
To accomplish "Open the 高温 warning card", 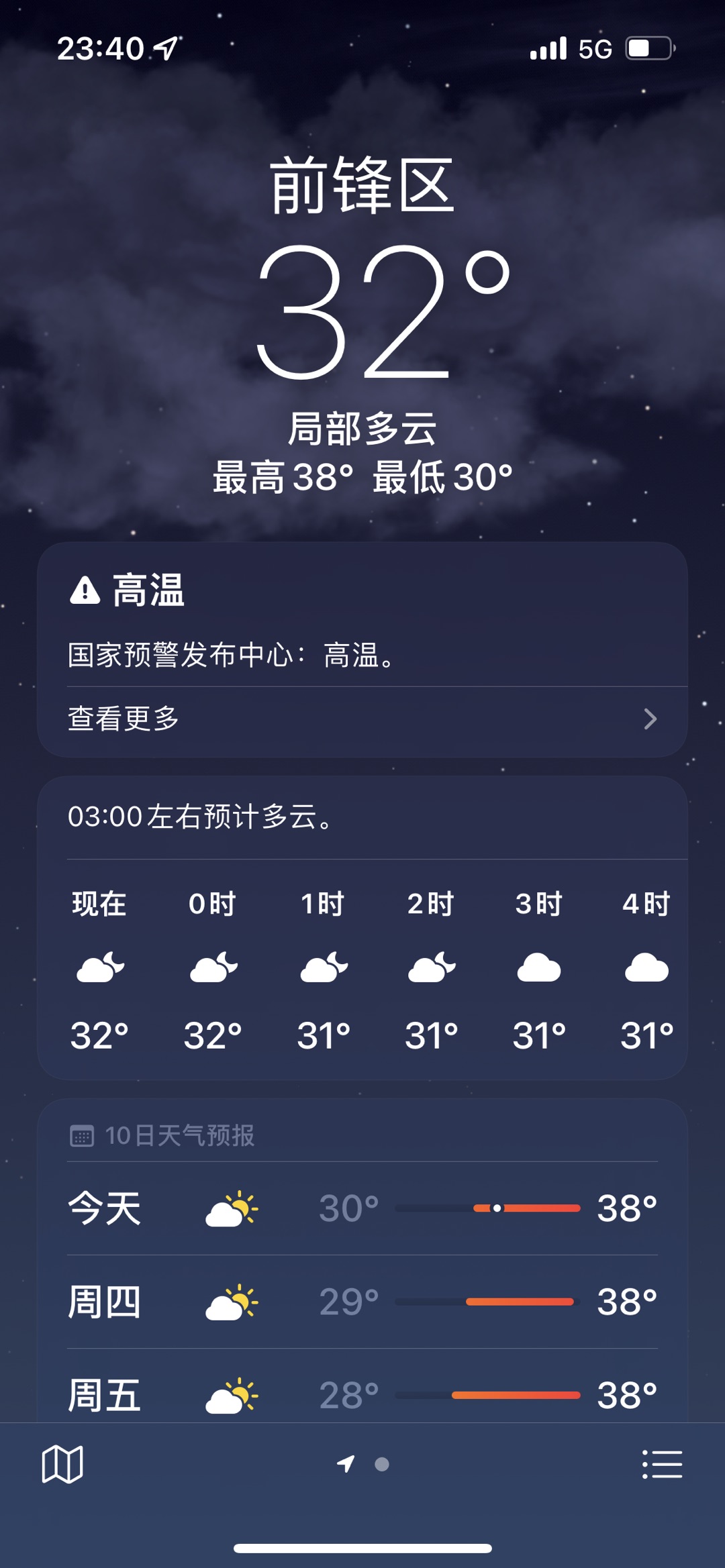I will (362, 621).
